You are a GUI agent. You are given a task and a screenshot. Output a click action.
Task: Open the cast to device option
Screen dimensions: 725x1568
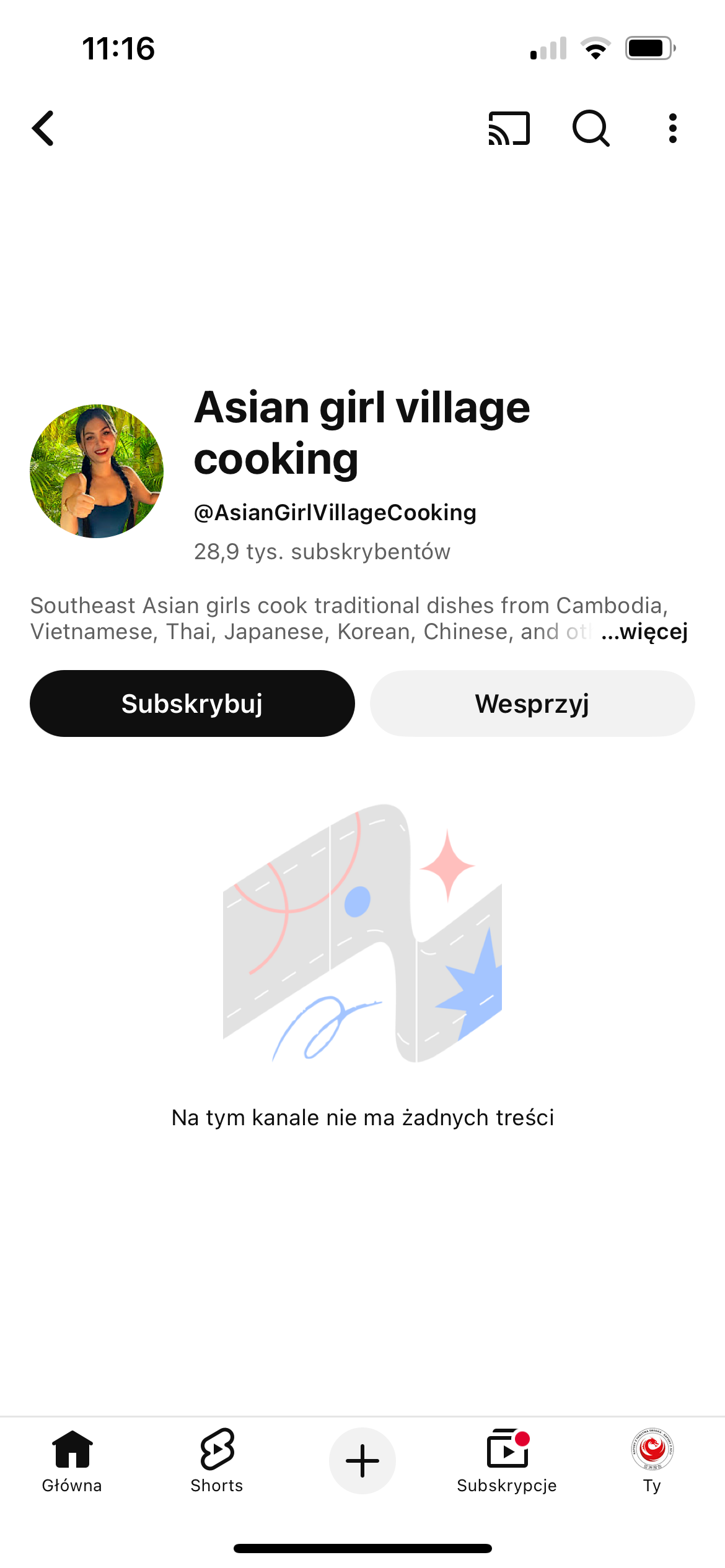509,129
